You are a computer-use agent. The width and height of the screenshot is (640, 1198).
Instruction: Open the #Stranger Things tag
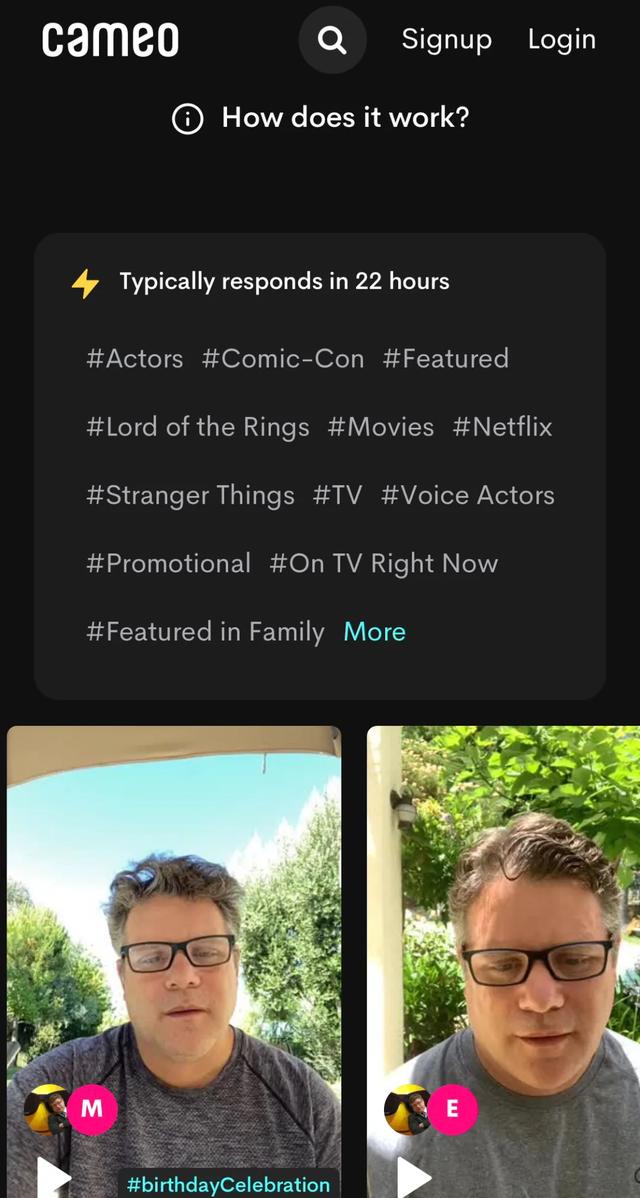coord(190,495)
